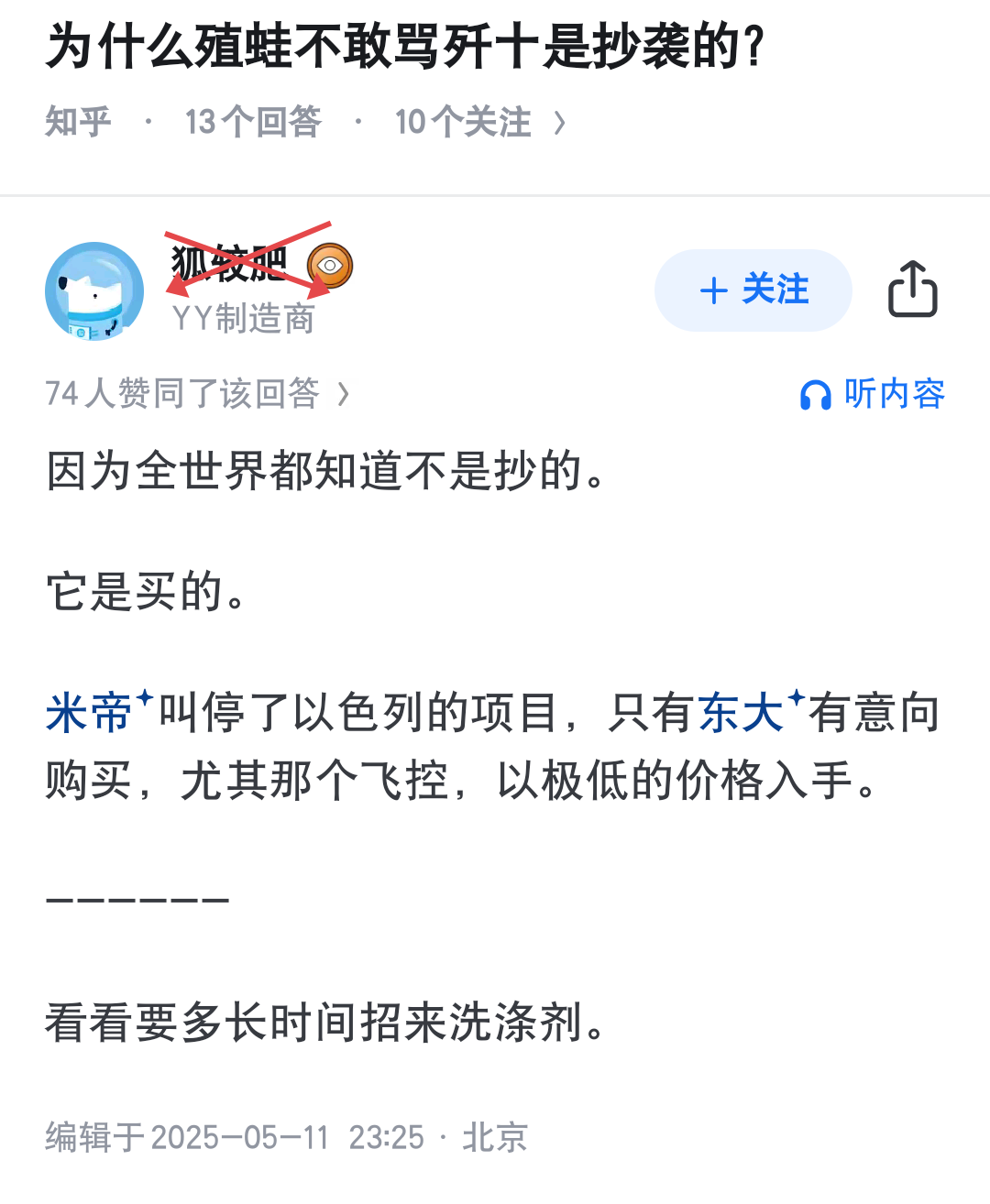Screen dimensions: 990x1204
Task: Follow this answer's author
Action: click(753, 290)
